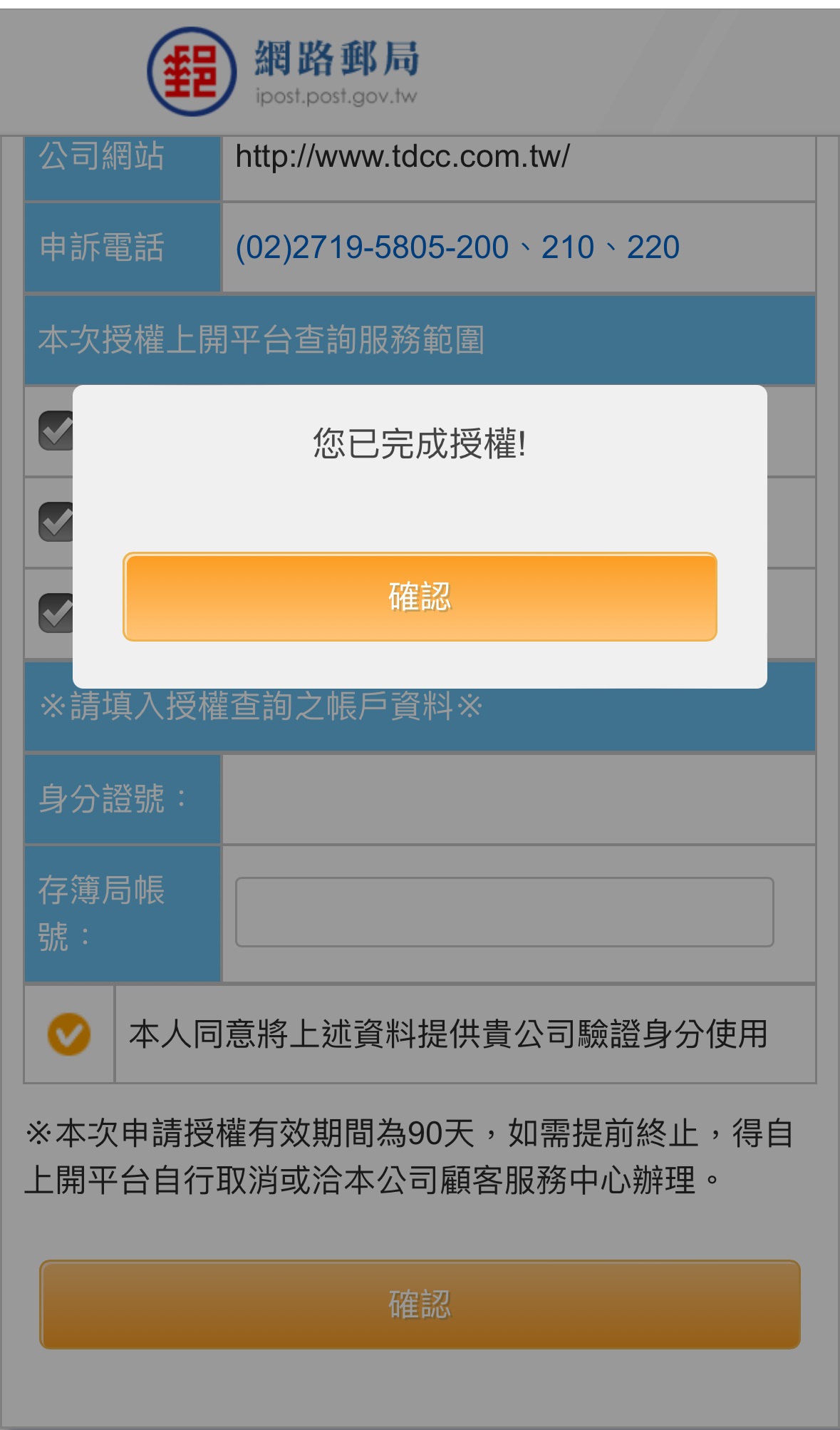840x1430 pixels.
Task: Confirm the authorization completed dialog
Action: point(420,597)
